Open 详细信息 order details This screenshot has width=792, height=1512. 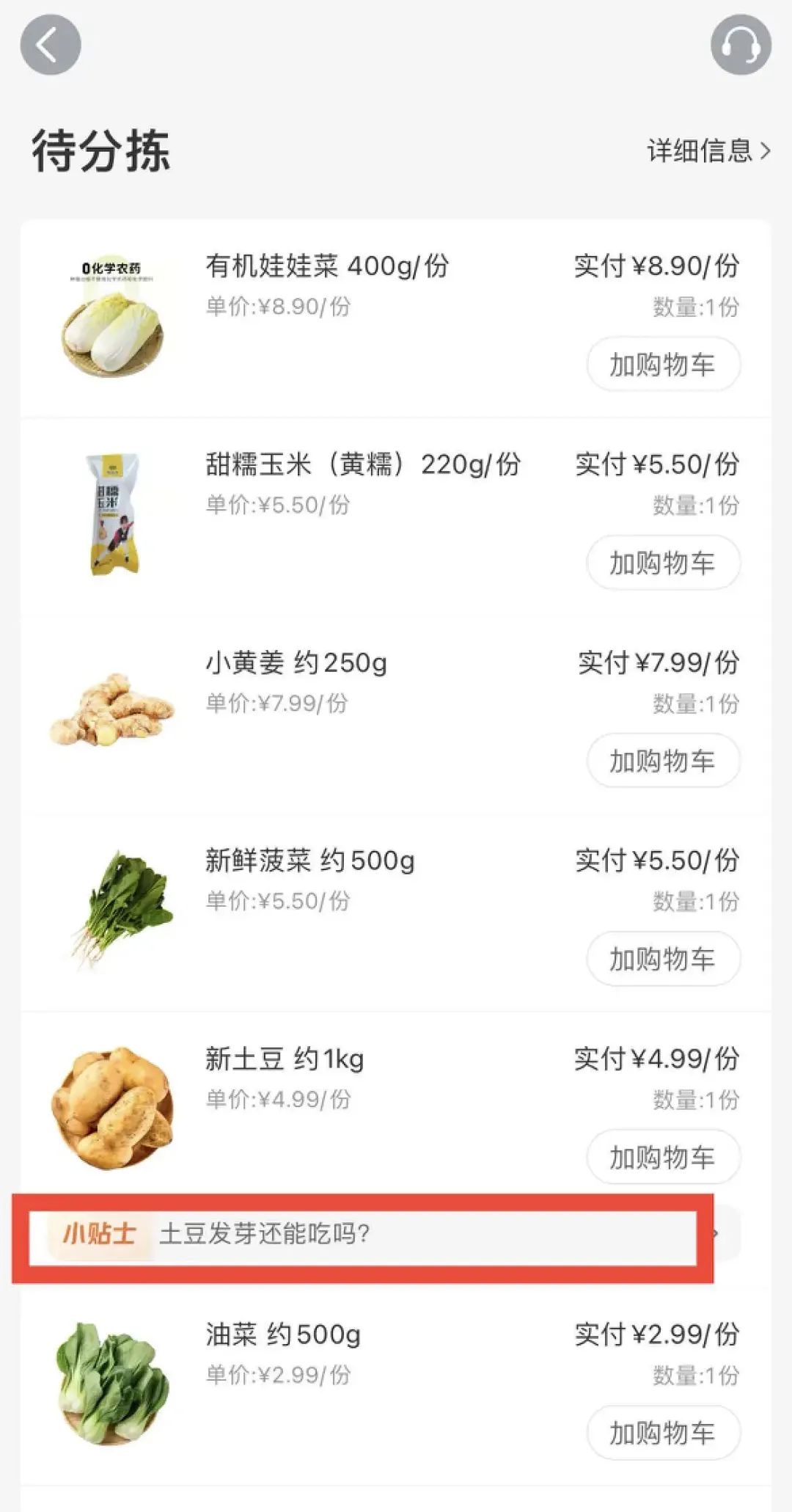(x=708, y=151)
